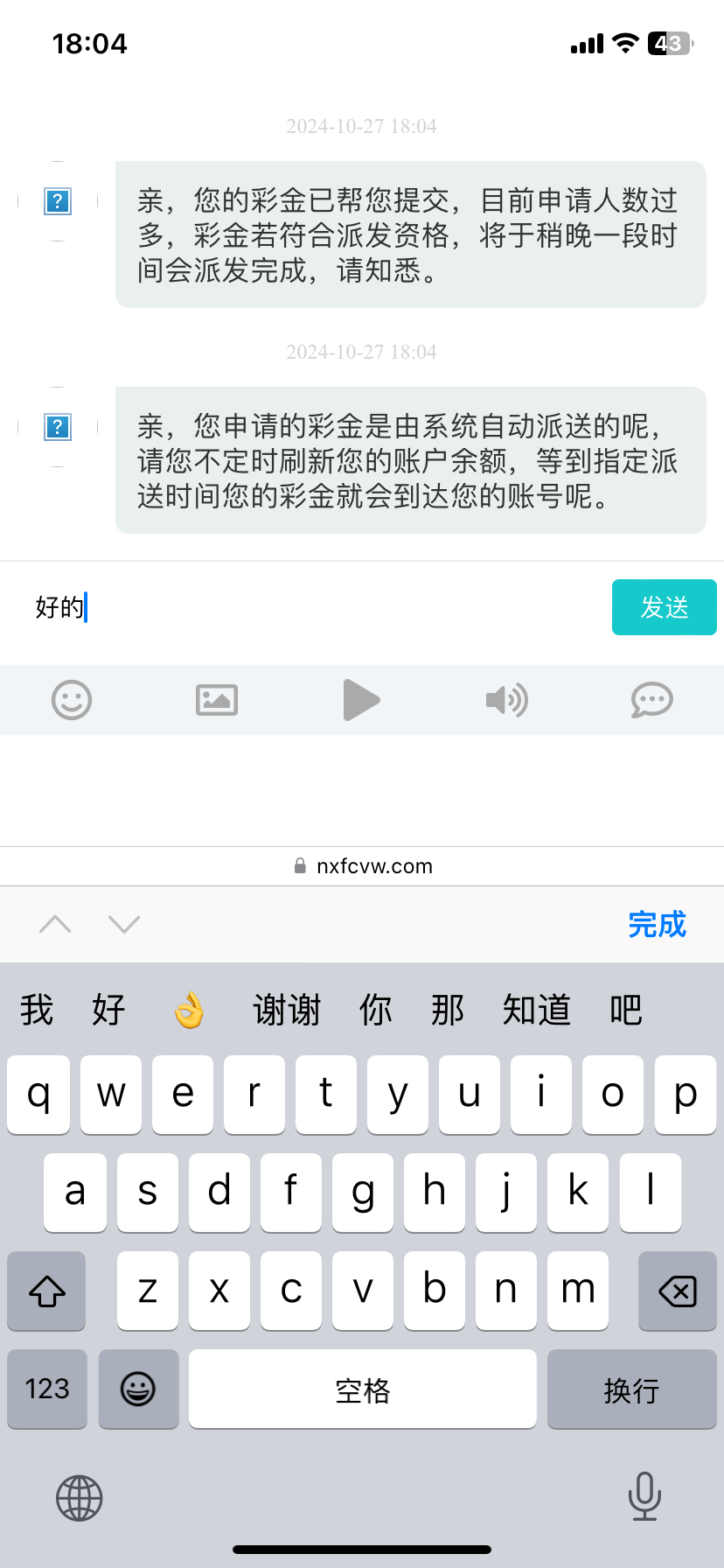This screenshot has width=724, height=1568.
Task: Tap the microphone dictation icon
Action: (644, 1498)
